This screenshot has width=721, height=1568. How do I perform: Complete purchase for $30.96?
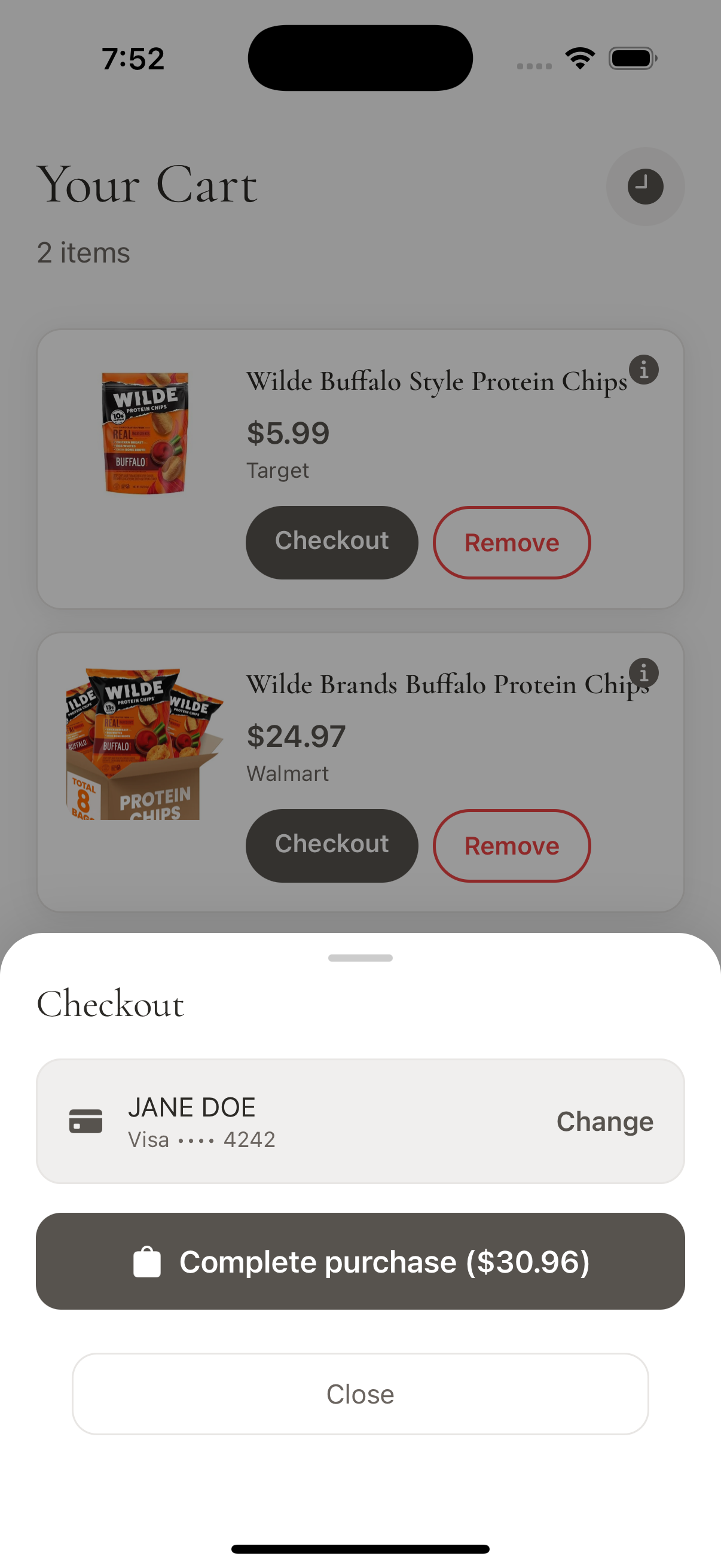point(360,1261)
